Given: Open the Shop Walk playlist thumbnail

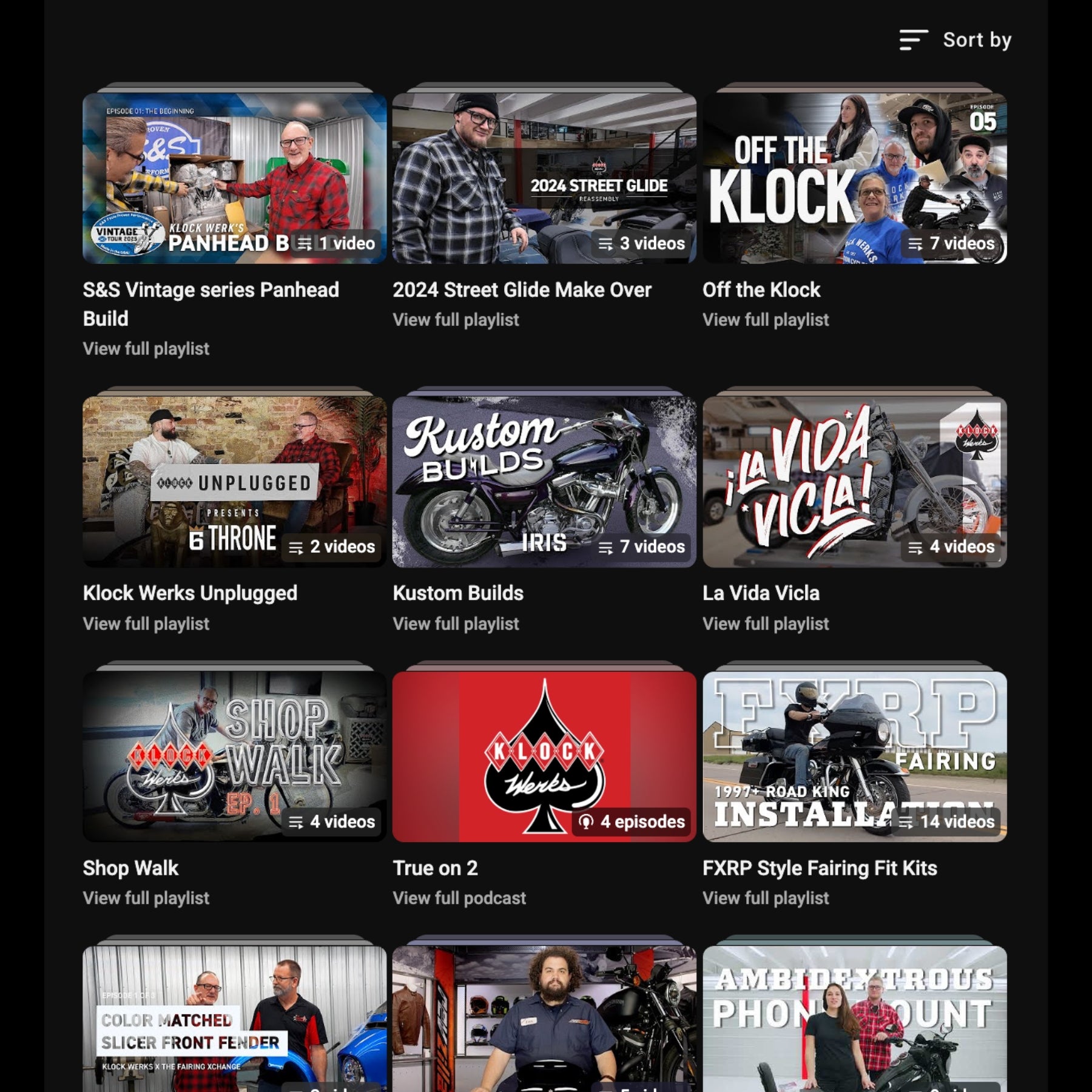Looking at the screenshot, I should click(x=234, y=756).
